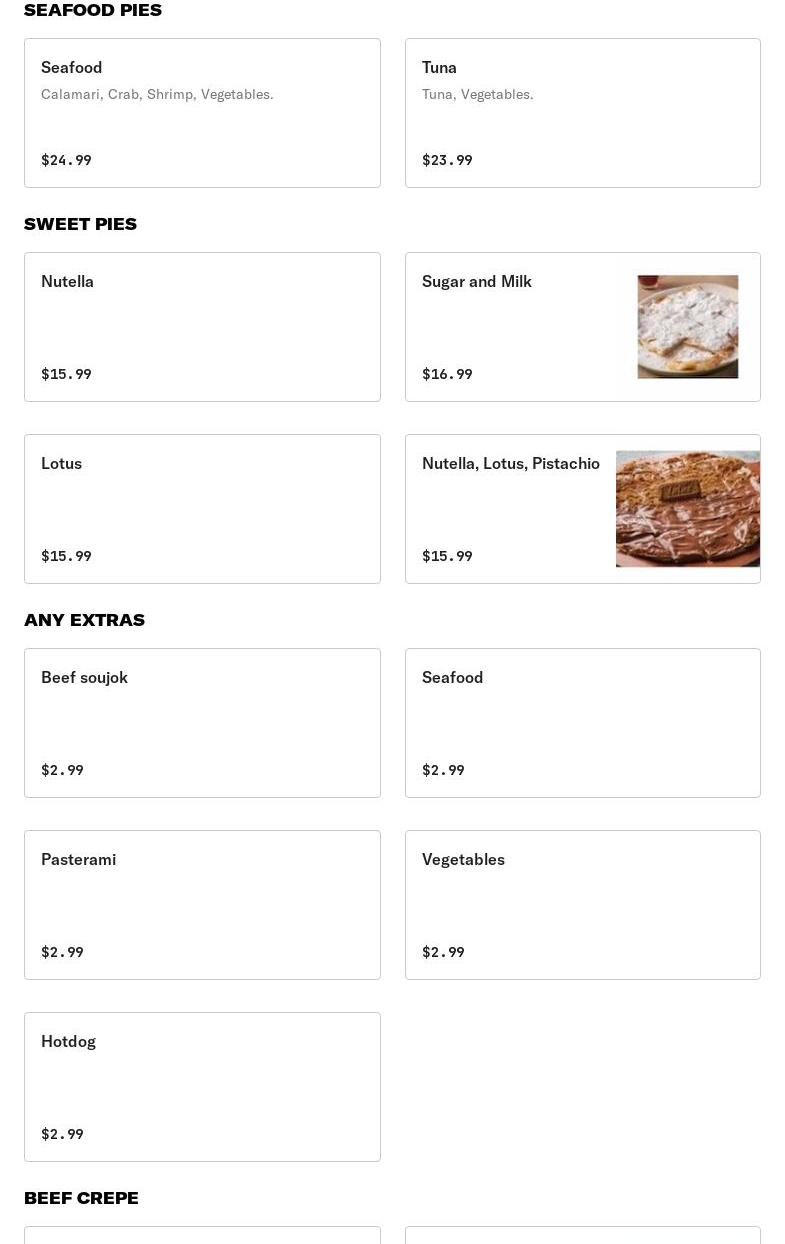Viewport: 785px width, 1244px height.
Task: View the Nutella, Lotus, Pistachio pie
Action: tap(582, 509)
